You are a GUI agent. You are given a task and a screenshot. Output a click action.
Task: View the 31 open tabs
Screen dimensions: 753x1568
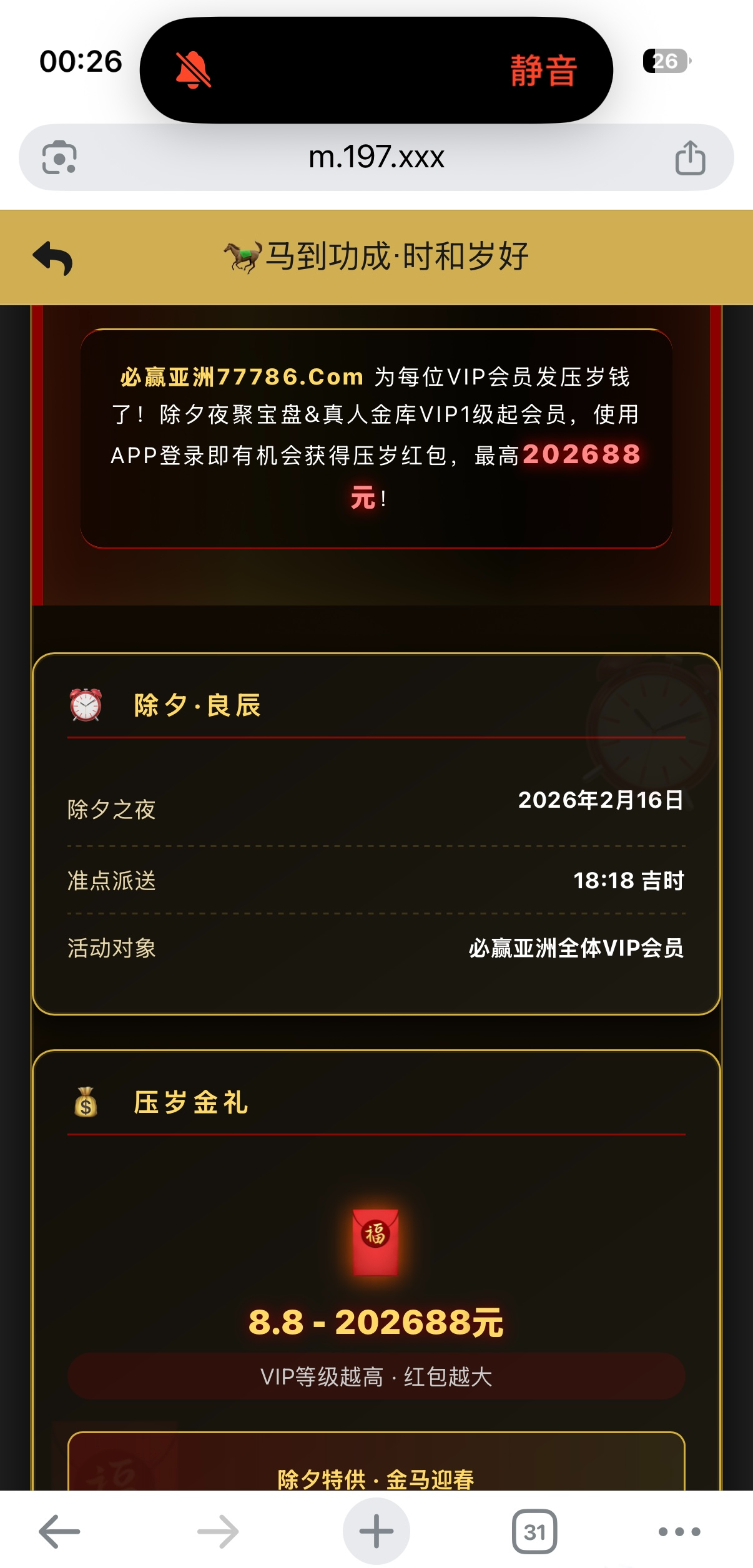coord(534,1531)
